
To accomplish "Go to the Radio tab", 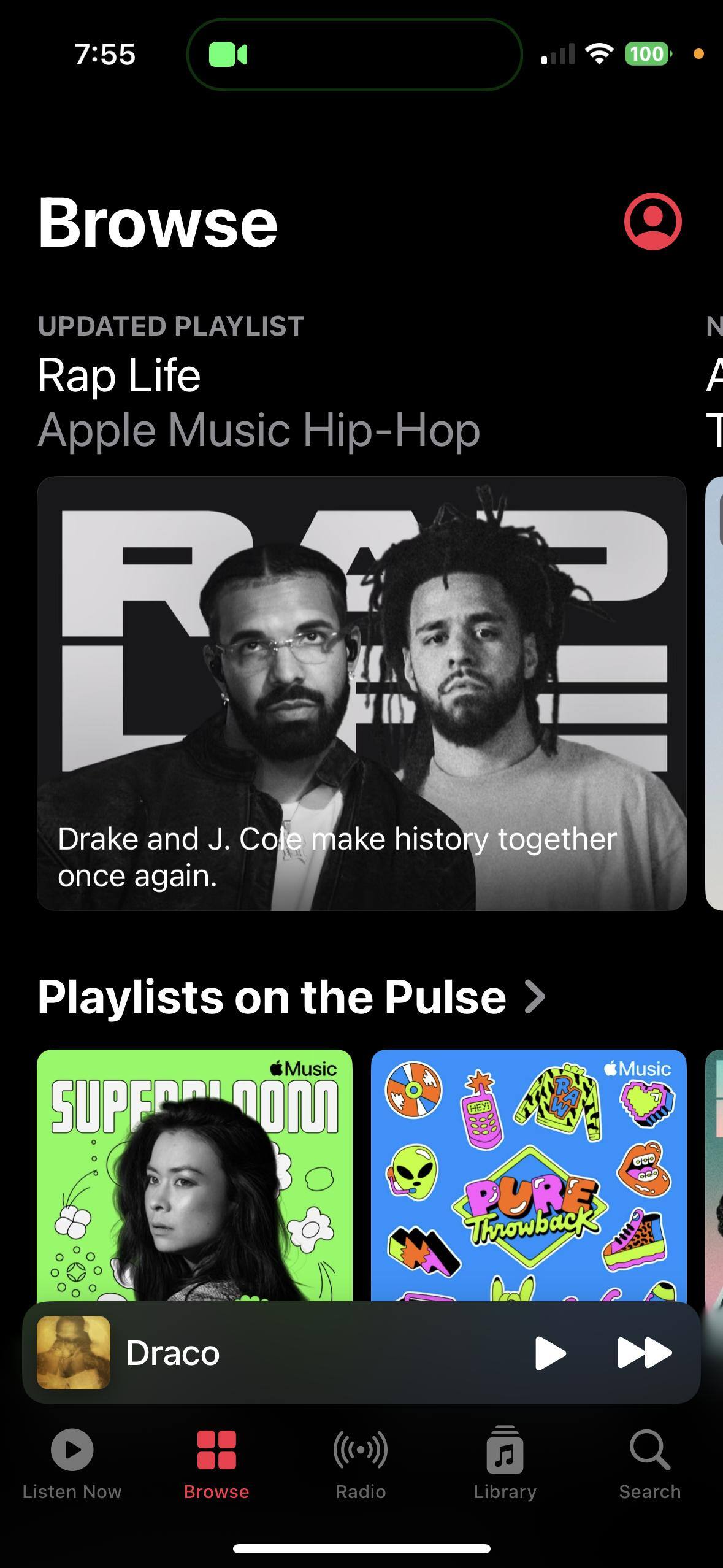I will 361,1463.
